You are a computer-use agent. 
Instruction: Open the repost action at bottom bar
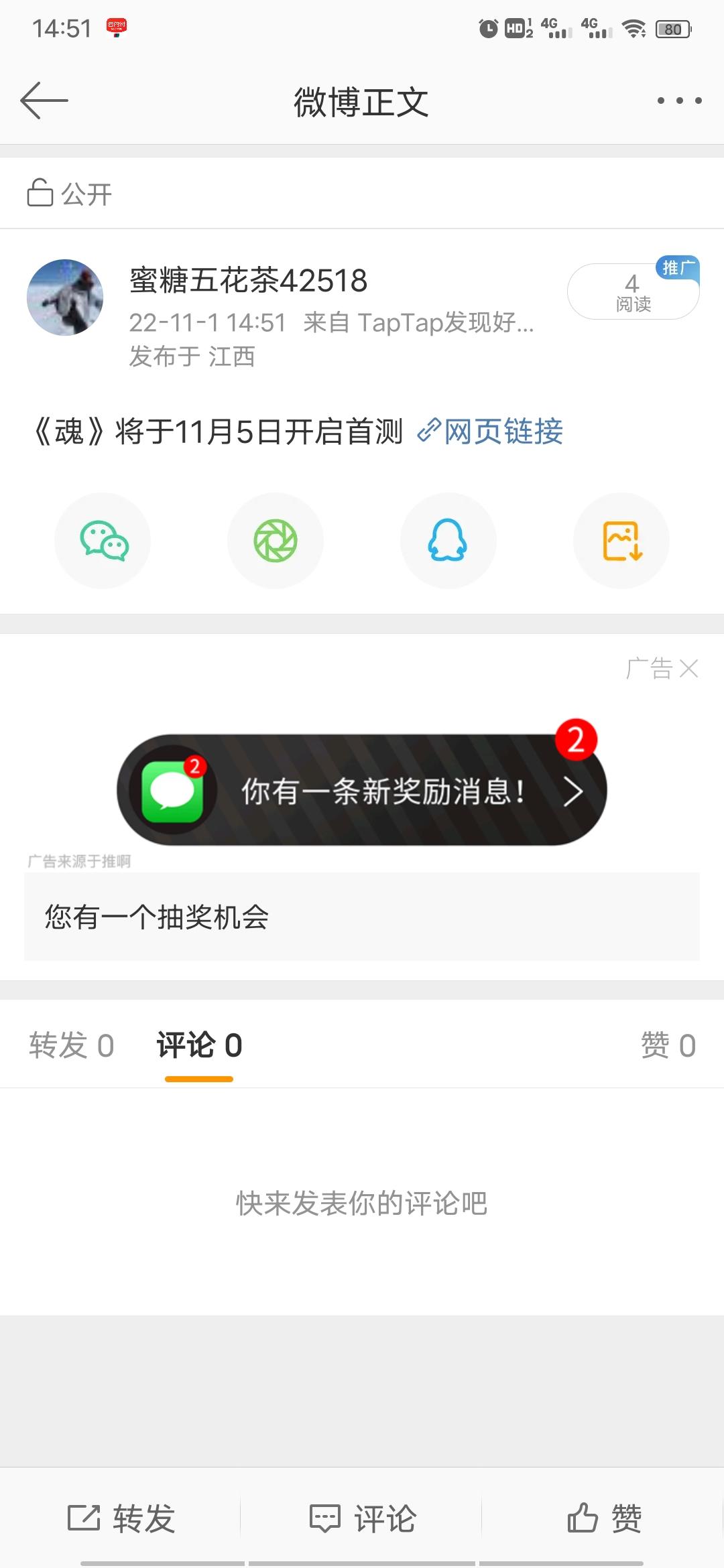(x=125, y=1518)
